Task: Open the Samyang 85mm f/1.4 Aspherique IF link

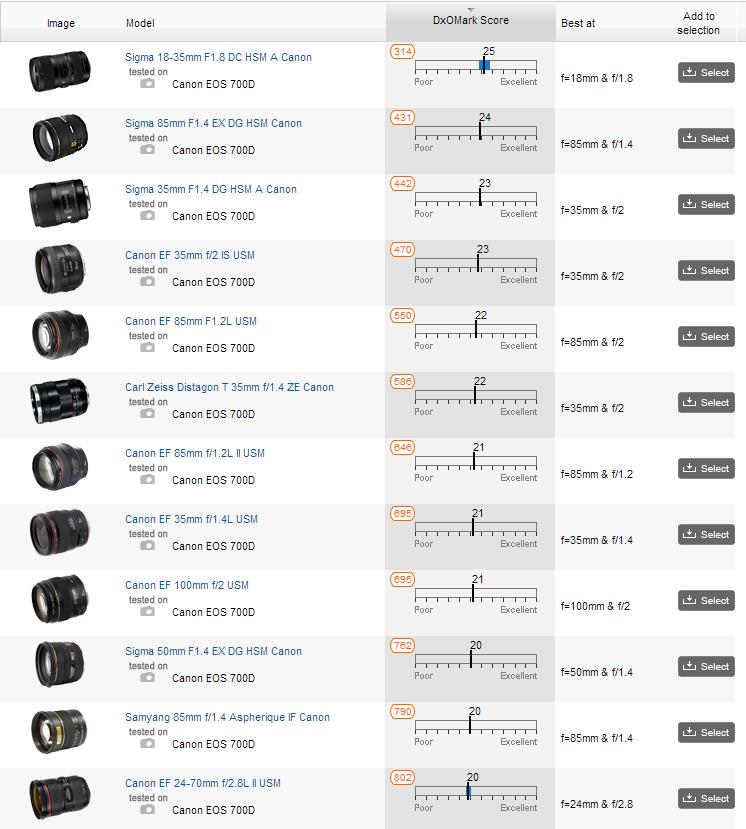Action: [227, 718]
